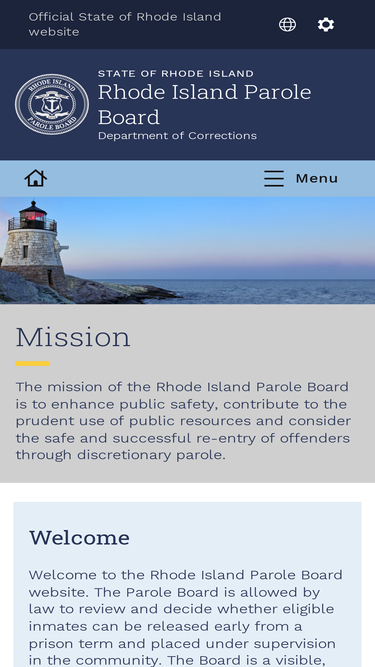Expand the Menu navigation button
The height and width of the screenshot is (667, 375).
301,178
